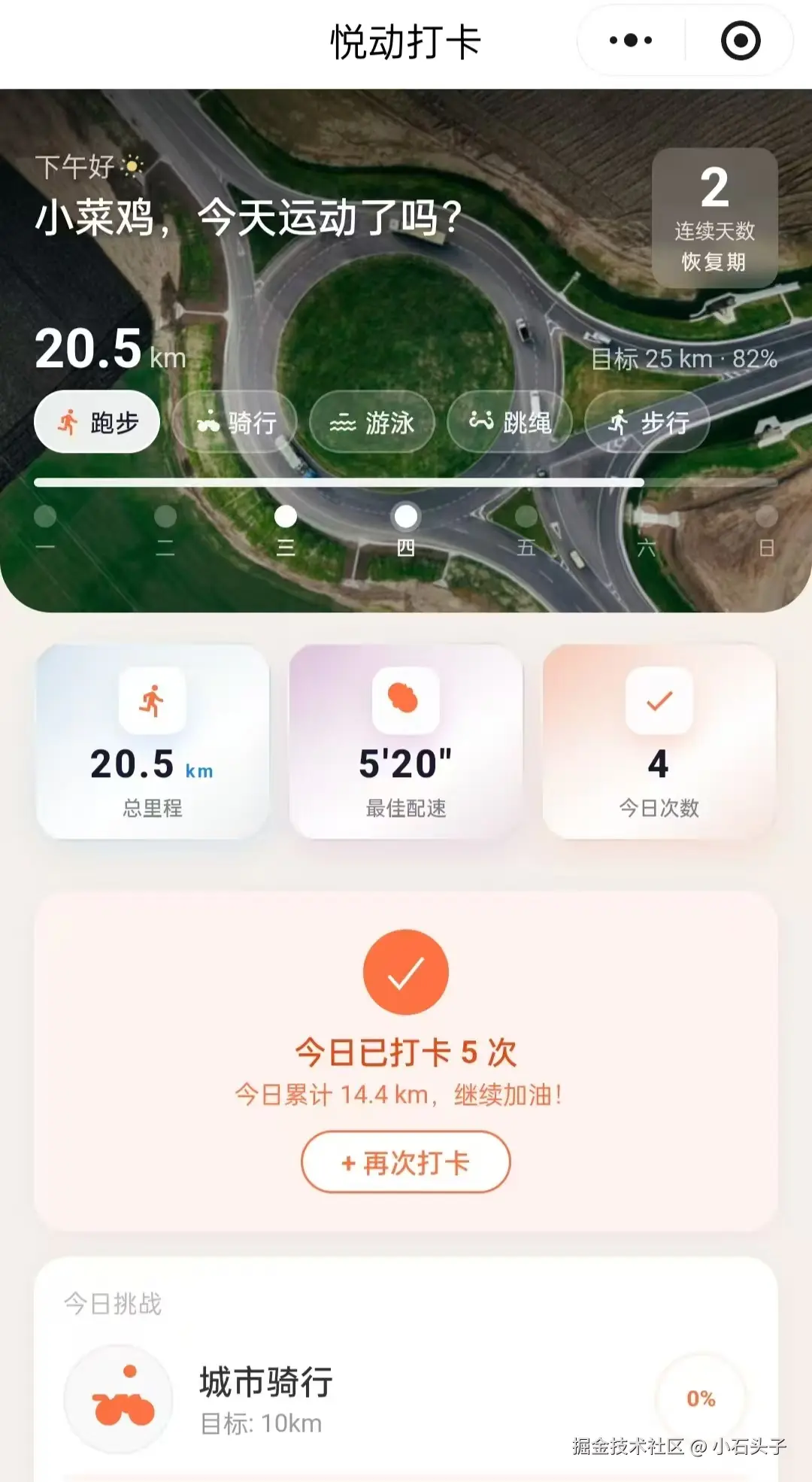
Task: Tap 再次打卡 to check in again
Action: (406, 1162)
